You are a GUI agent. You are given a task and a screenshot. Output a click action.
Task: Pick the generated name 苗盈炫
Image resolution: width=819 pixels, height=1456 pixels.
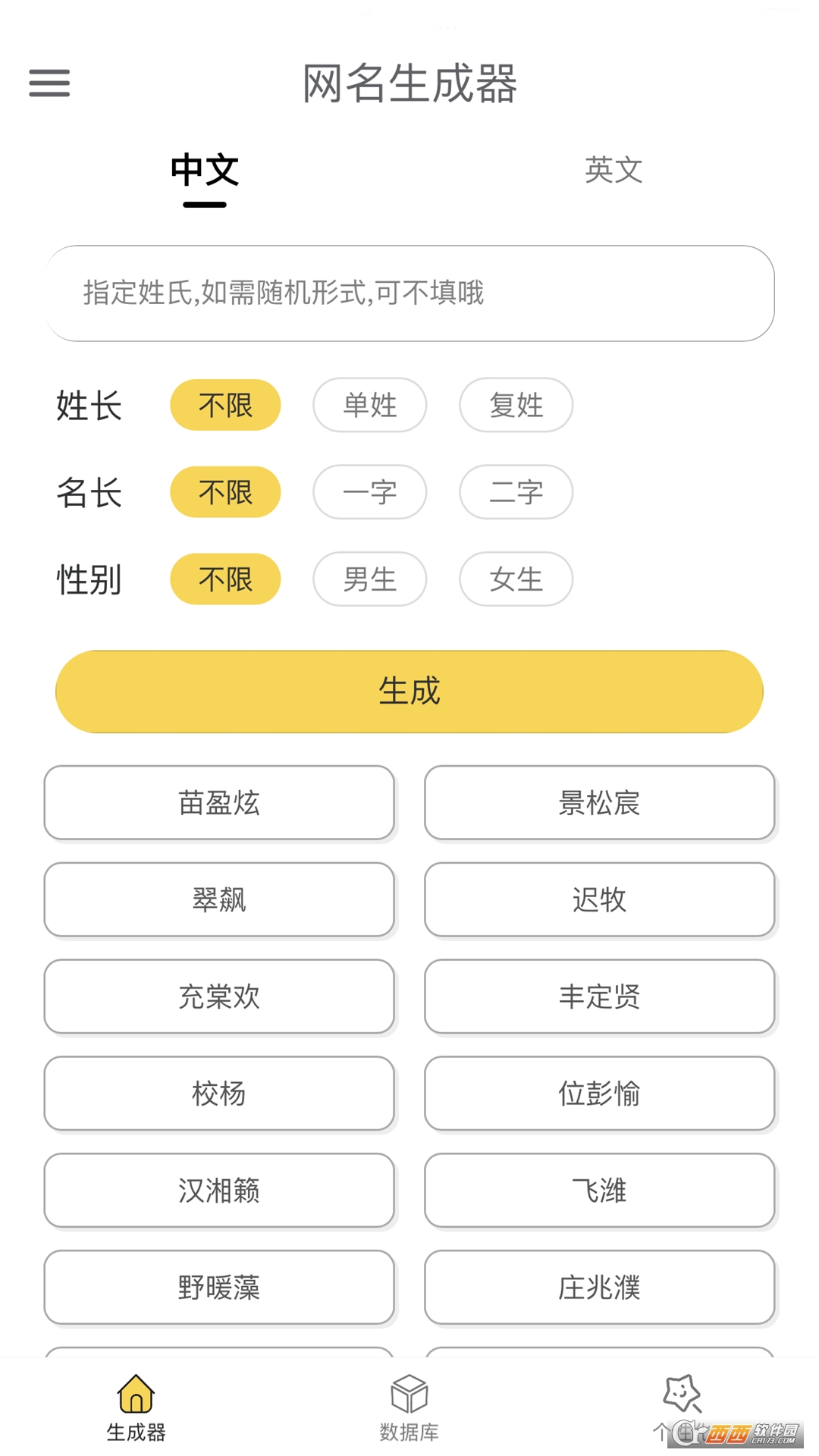219,802
